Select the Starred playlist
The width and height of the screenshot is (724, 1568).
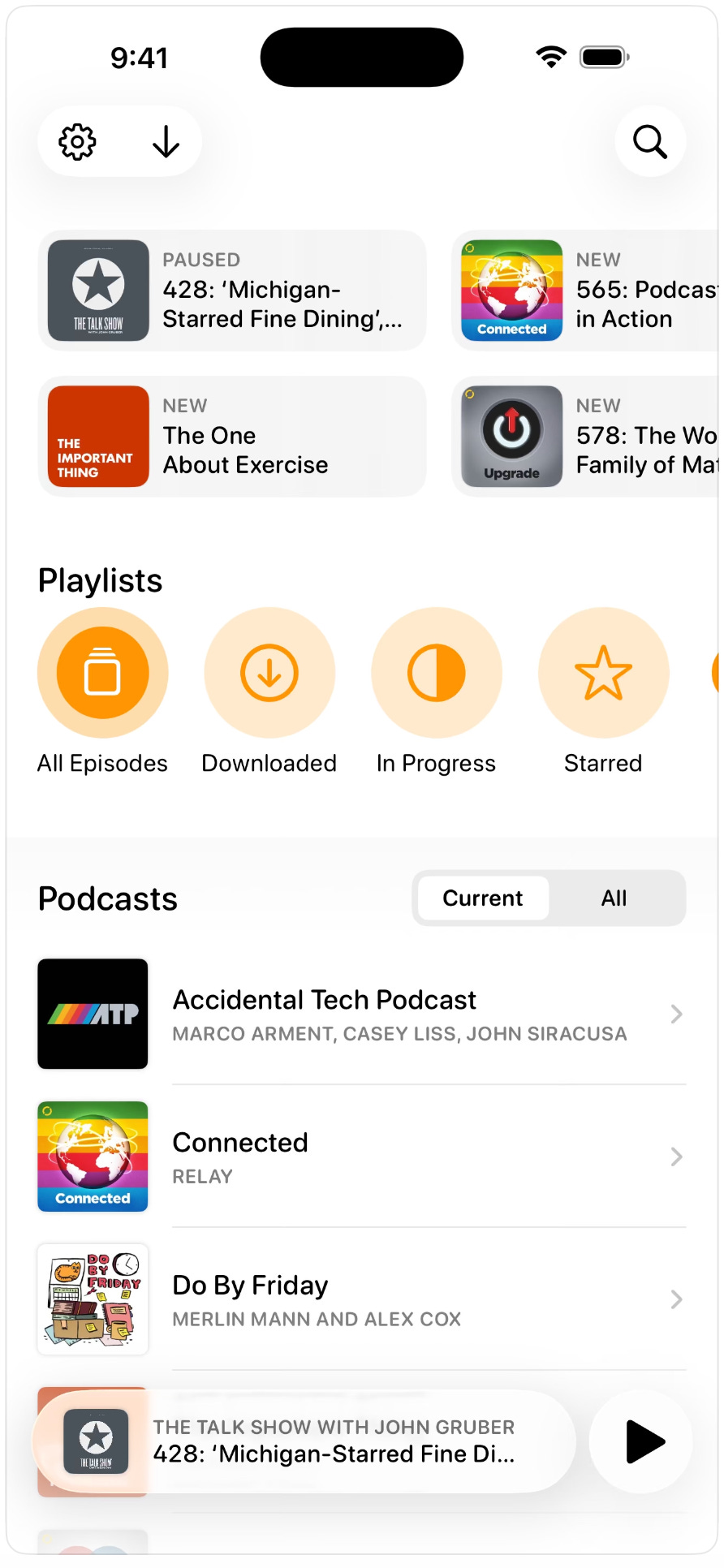click(x=603, y=674)
